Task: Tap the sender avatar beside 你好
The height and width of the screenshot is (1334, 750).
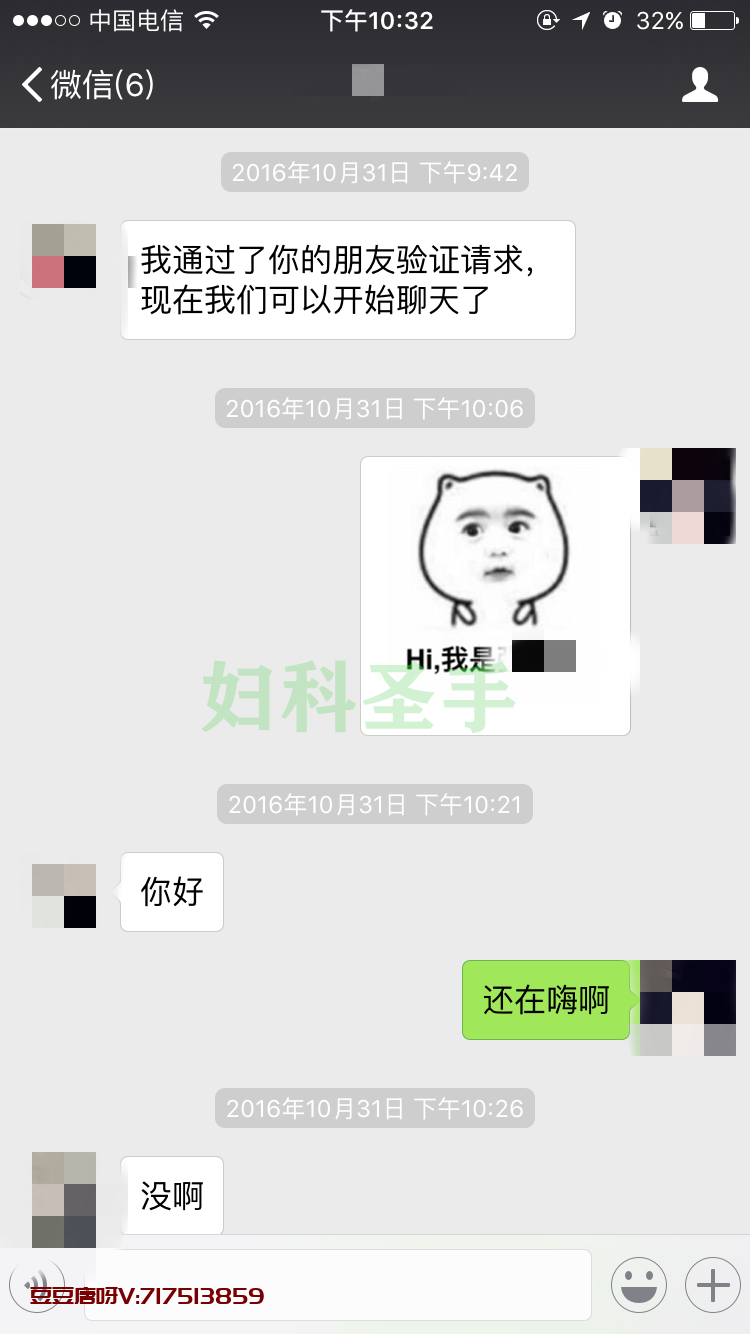Action: click(64, 895)
